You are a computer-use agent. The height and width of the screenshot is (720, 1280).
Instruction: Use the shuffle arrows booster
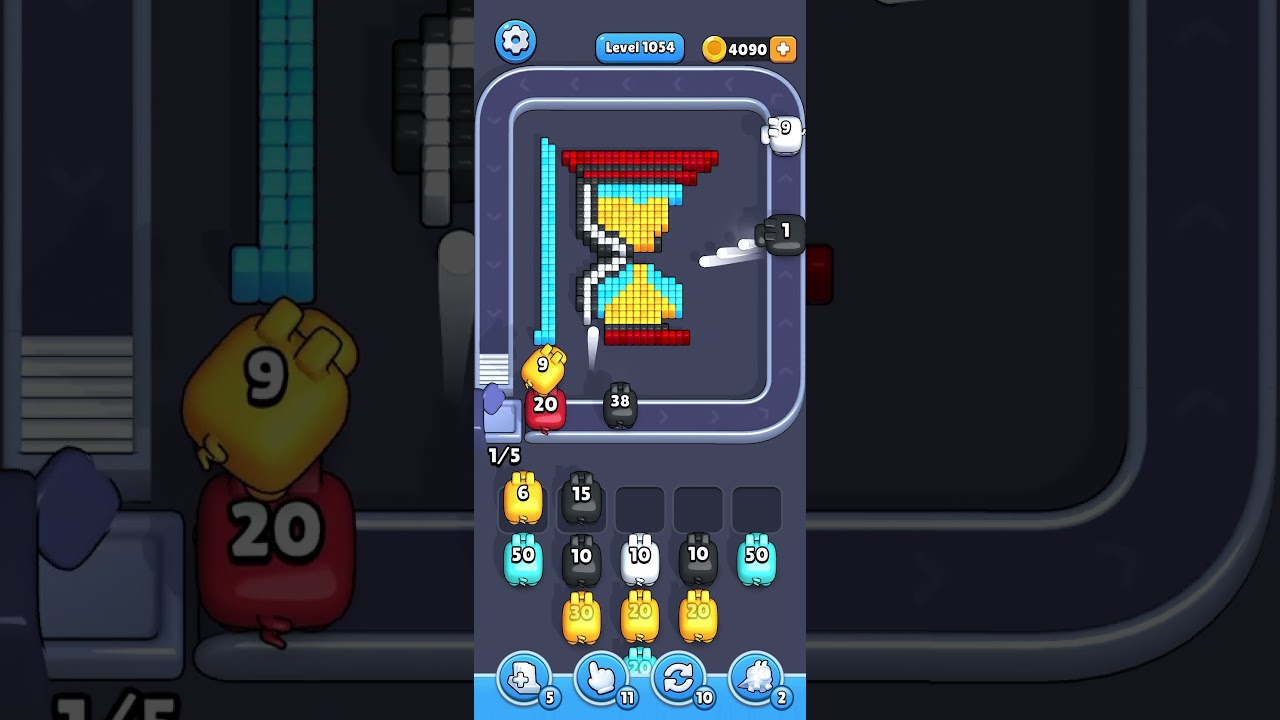[678, 680]
